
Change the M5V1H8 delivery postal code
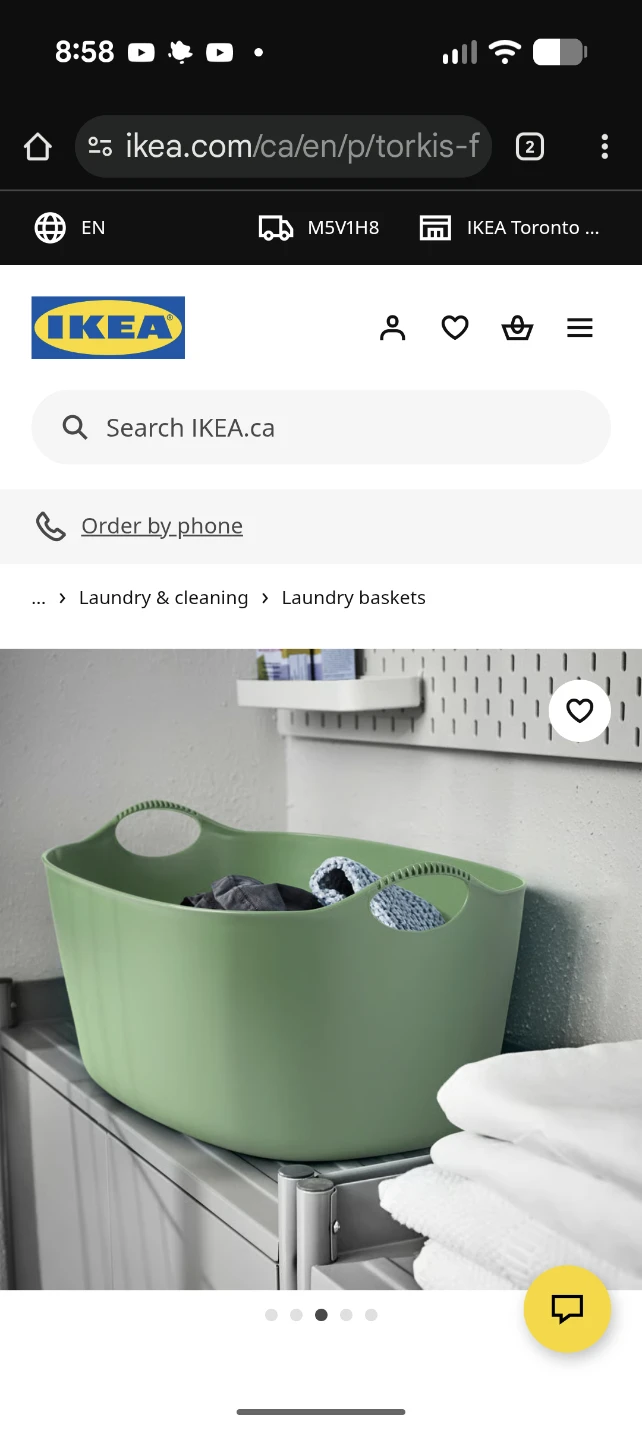(x=319, y=228)
